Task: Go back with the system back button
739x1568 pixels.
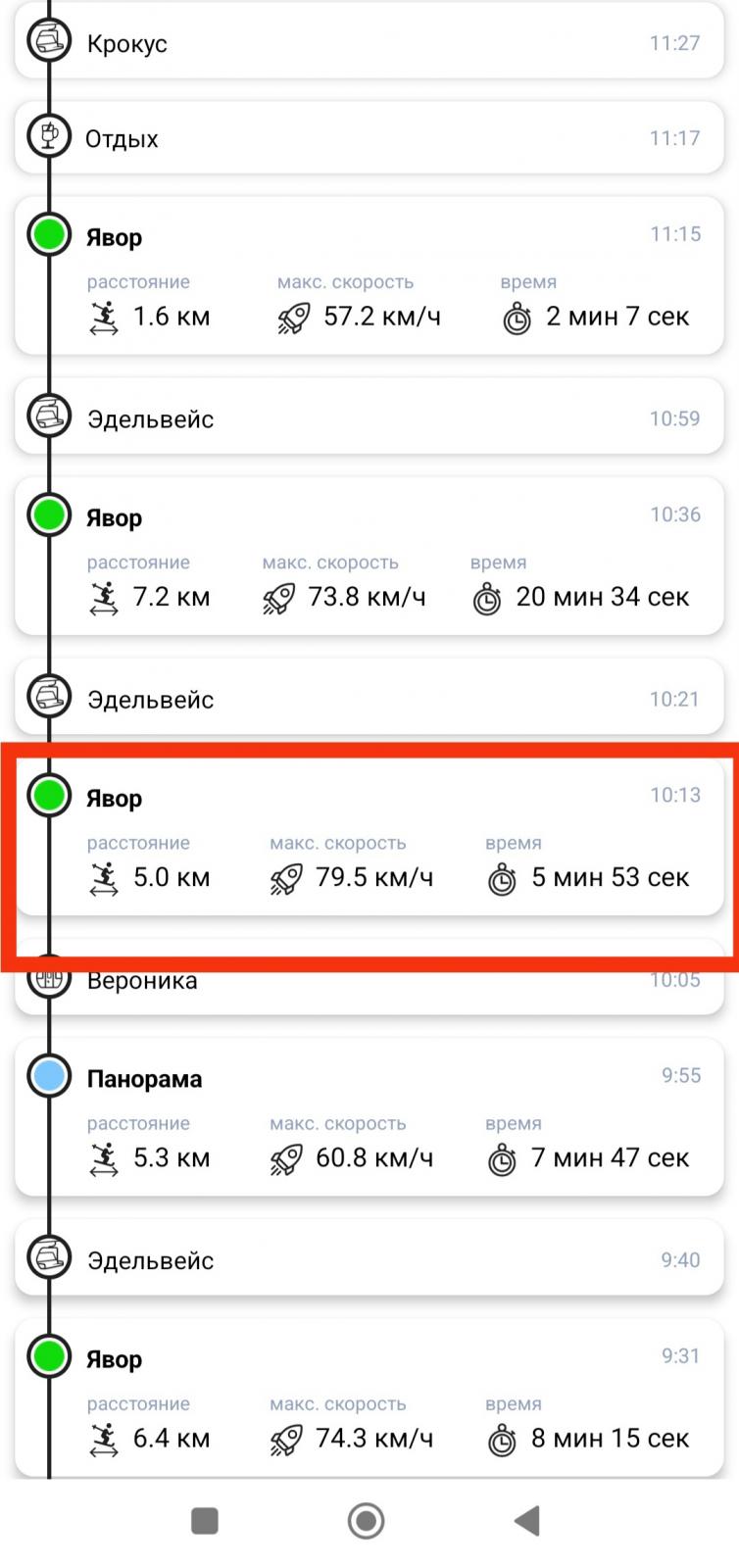Action: [x=527, y=1521]
